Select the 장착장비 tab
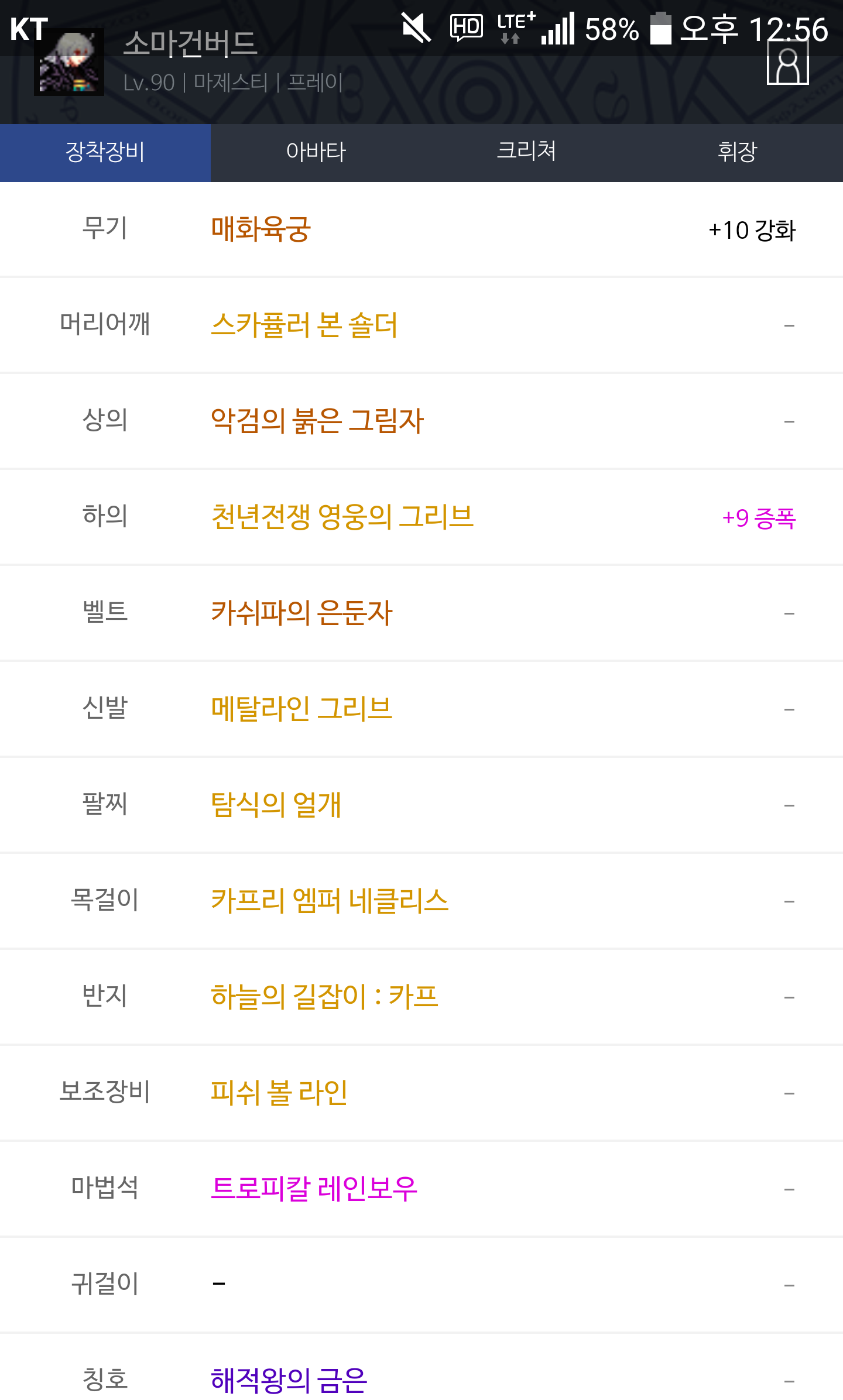843x1400 pixels. 105,152
